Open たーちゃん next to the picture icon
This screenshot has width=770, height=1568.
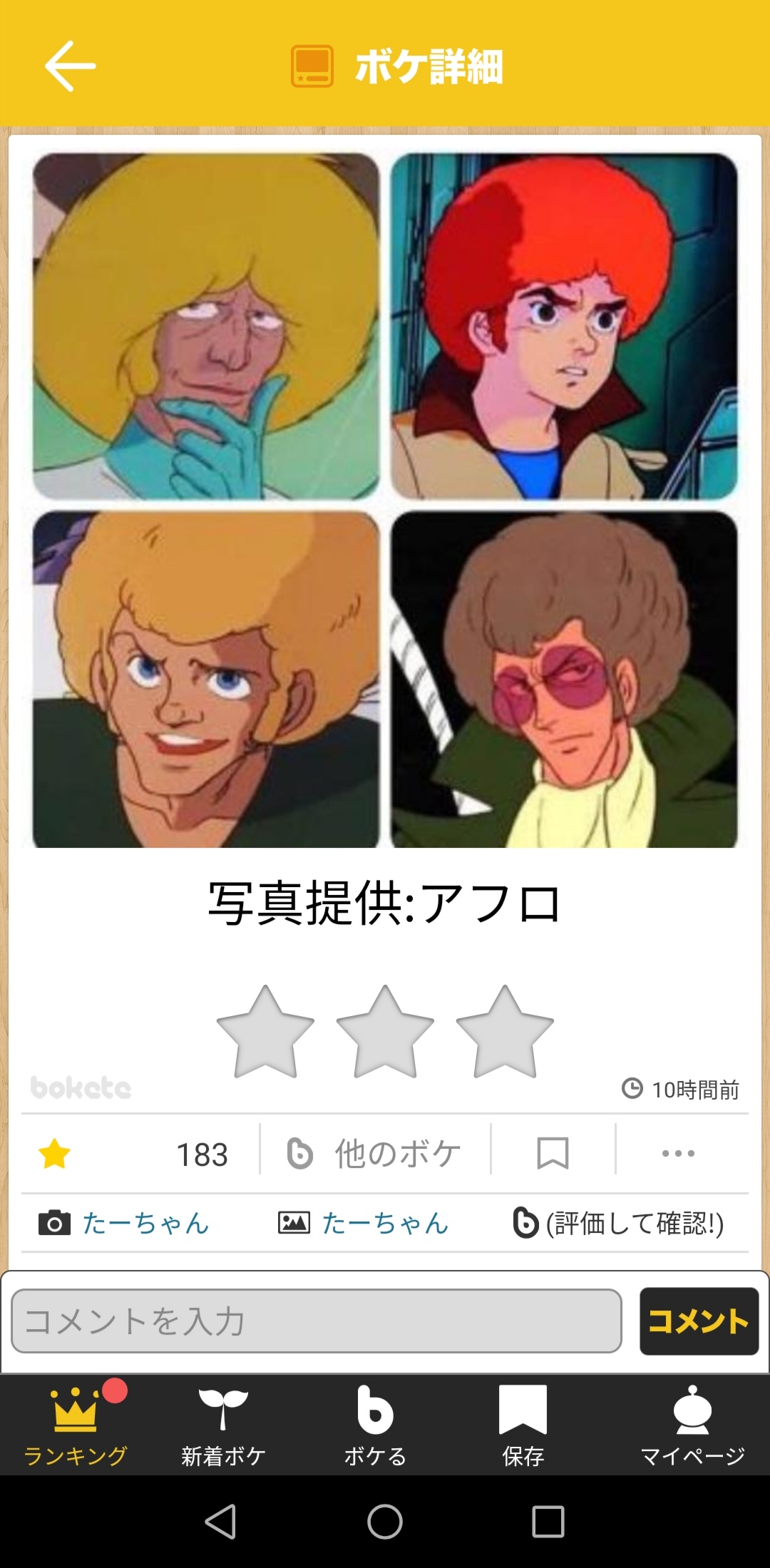tap(385, 1223)
